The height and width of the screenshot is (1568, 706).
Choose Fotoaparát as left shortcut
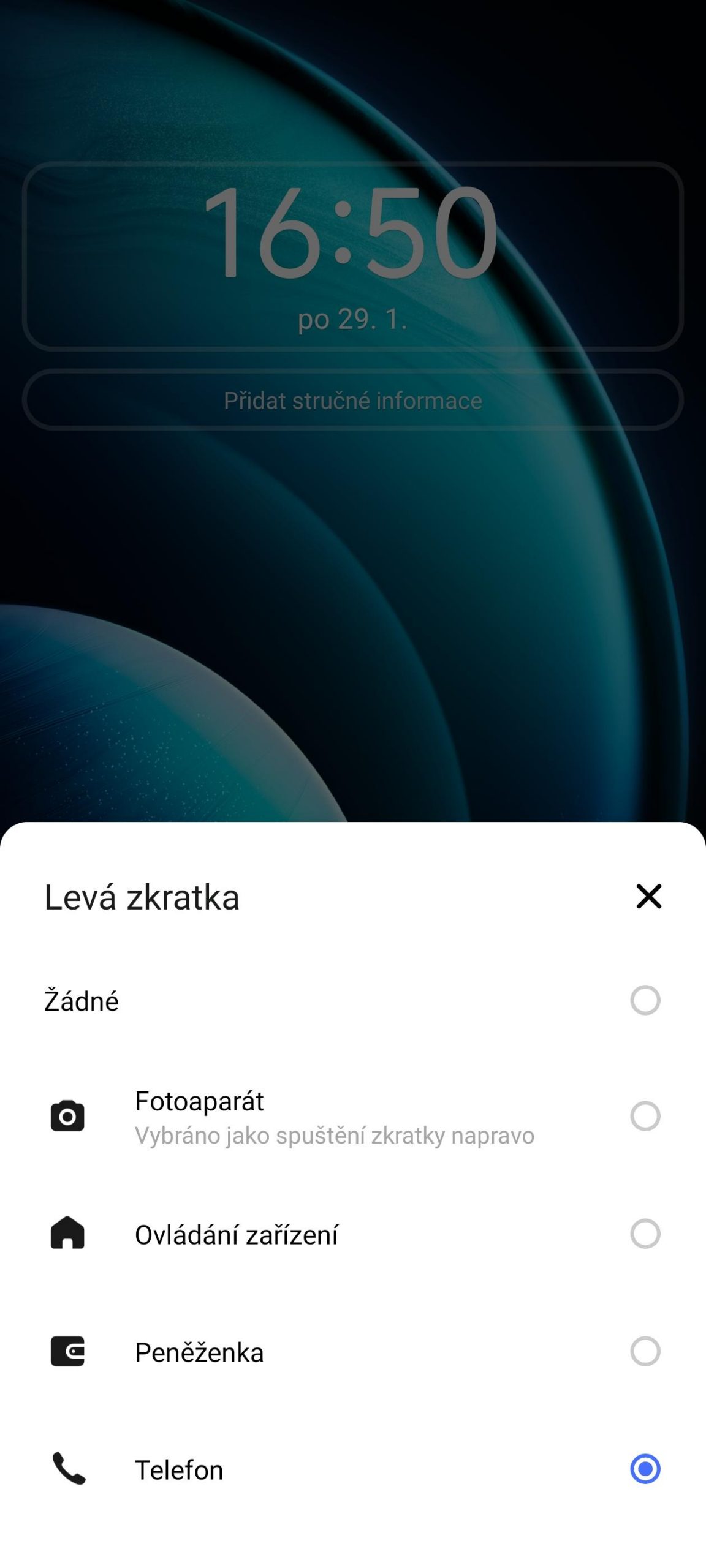point(353,1117)
